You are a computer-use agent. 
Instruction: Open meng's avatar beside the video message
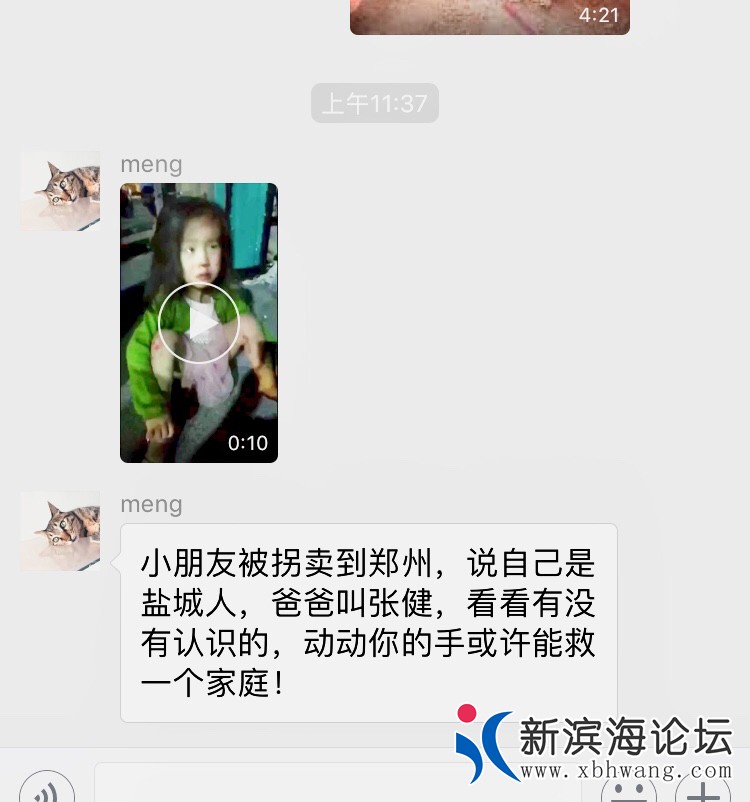coord(60,191)
